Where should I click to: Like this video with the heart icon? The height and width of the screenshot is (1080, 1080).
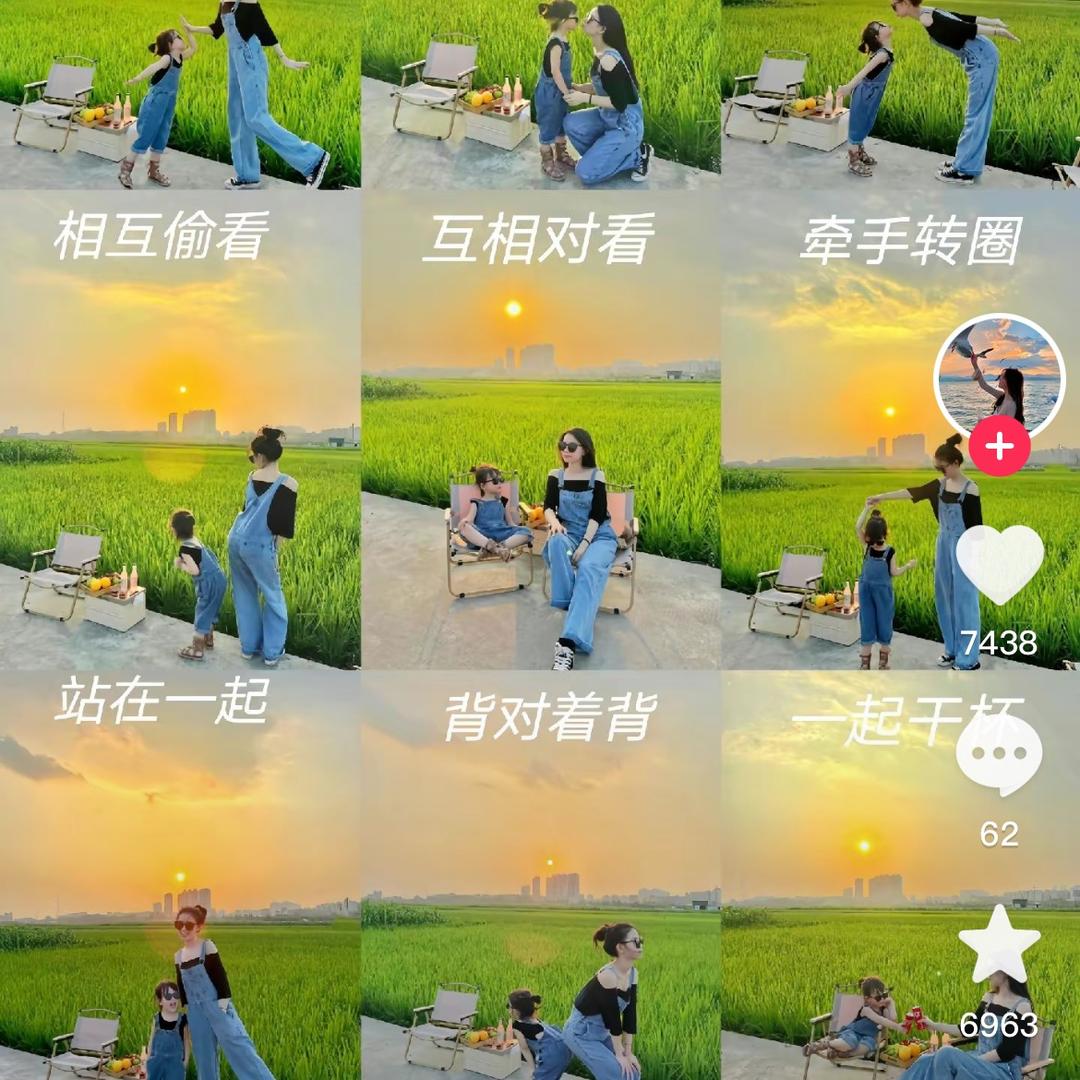pos(999,564)
